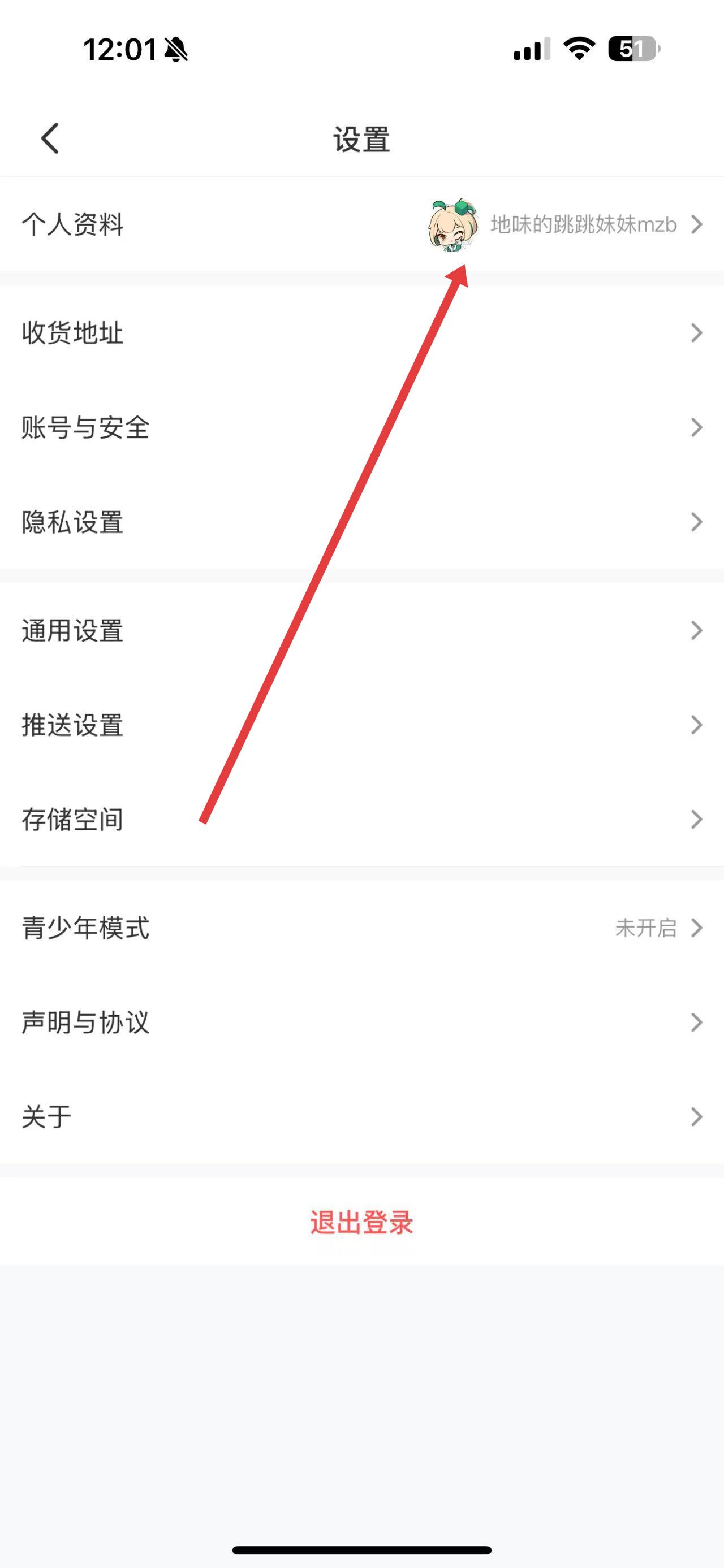This screenshot has height=1568, width=724.
Task: Tap 退出登录 to log out
Action: click(361, 1222)
